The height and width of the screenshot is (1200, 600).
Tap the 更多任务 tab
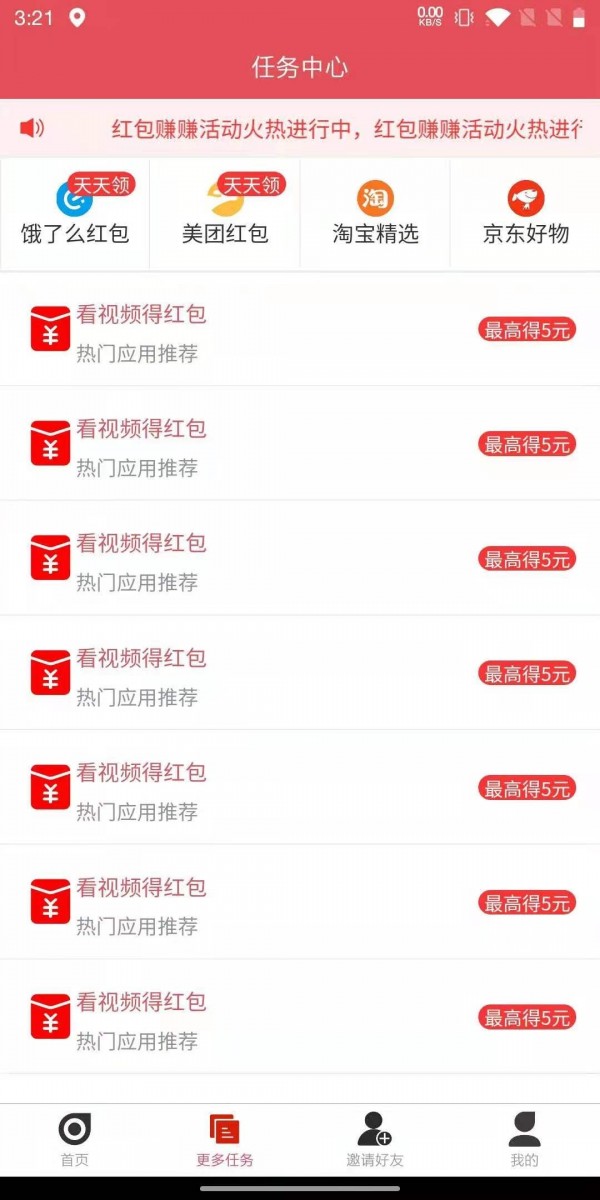[x=225, y=1140]
